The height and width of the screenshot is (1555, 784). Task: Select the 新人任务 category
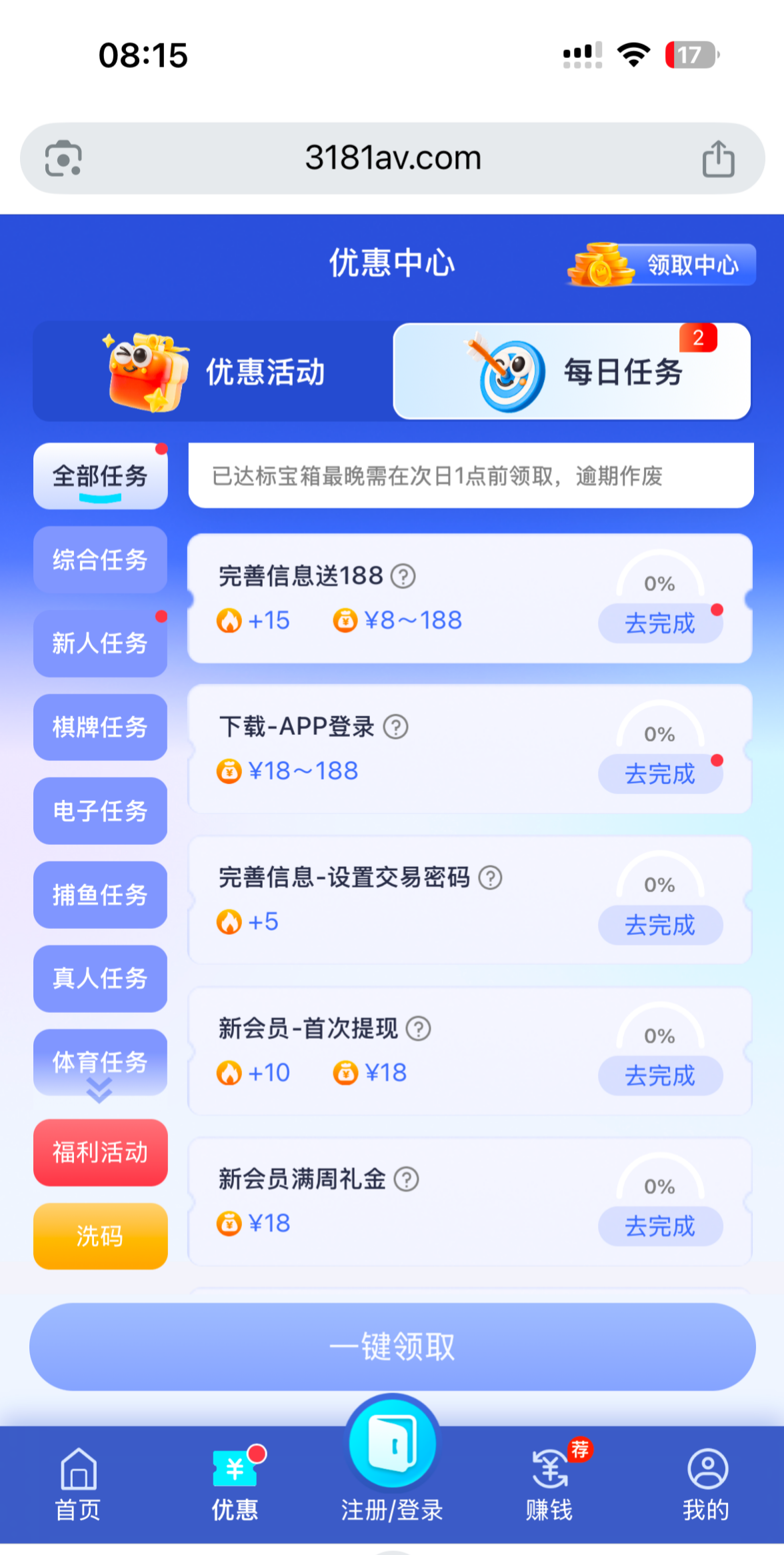coord(100,643)
